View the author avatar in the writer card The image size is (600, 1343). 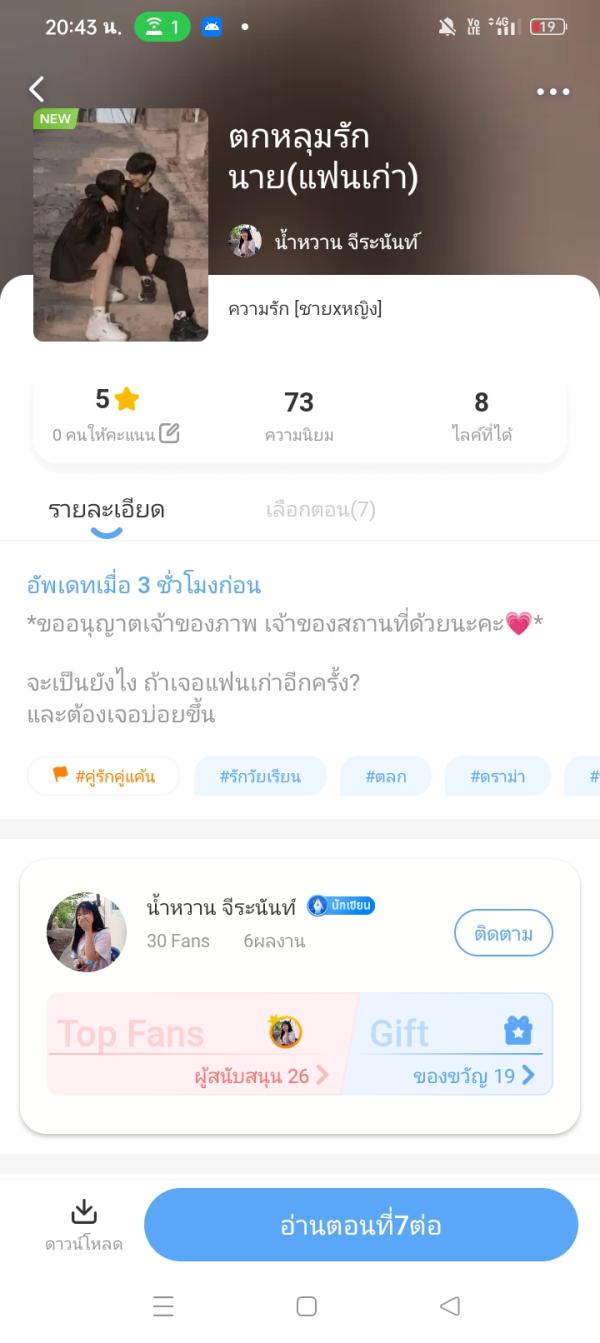(x=87, y=932)
